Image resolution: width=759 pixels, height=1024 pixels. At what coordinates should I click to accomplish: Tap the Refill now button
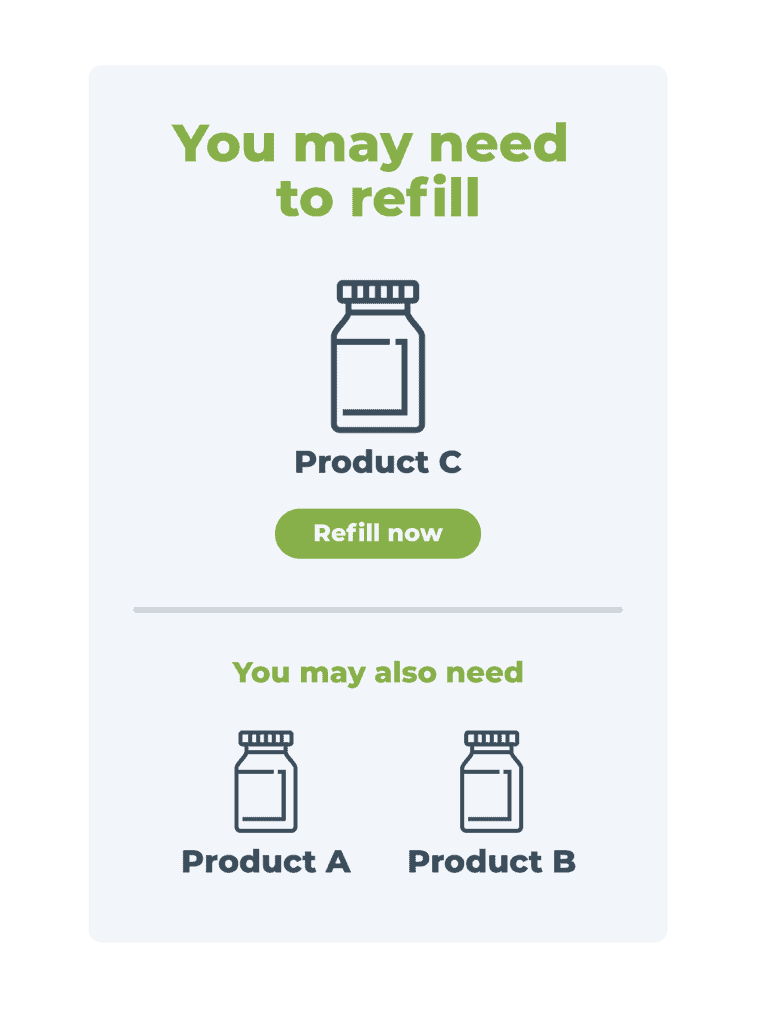coord(378,533)
